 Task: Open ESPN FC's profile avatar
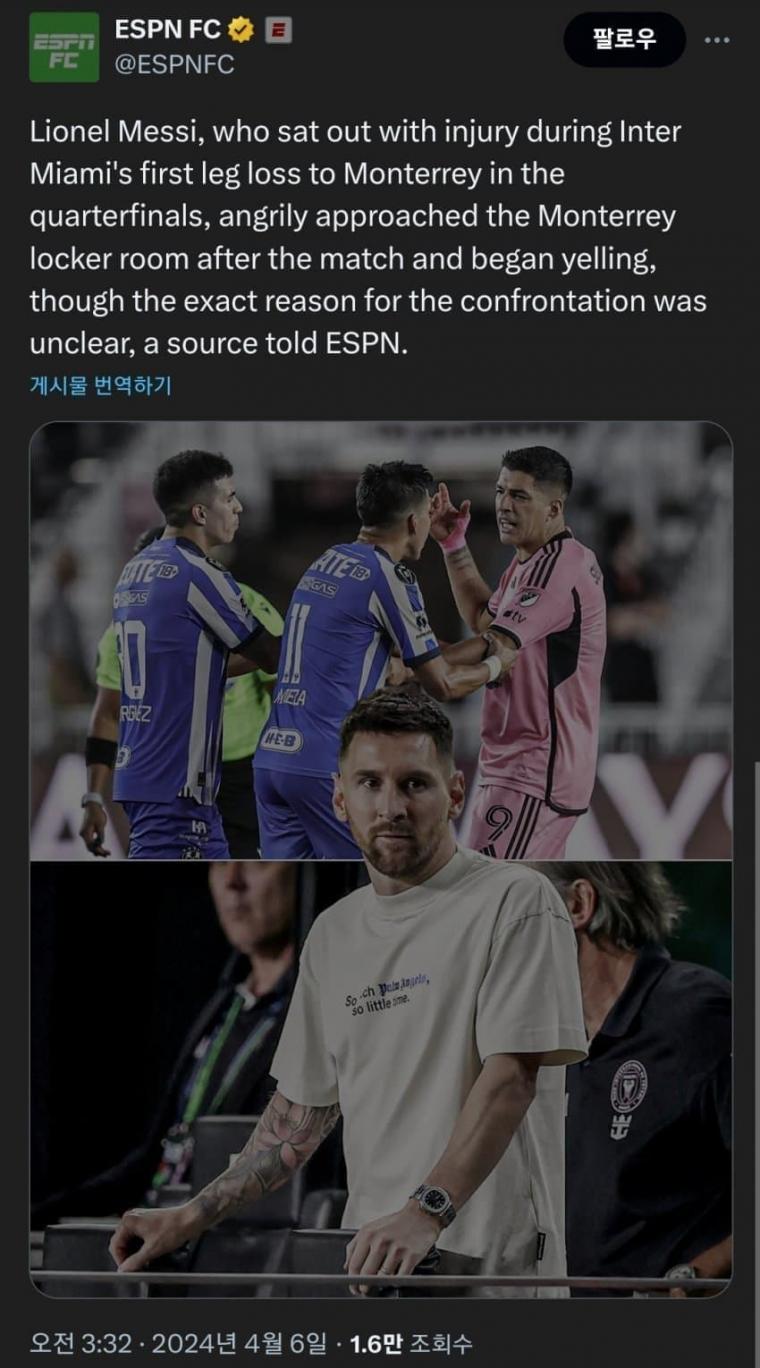point(64,46)
